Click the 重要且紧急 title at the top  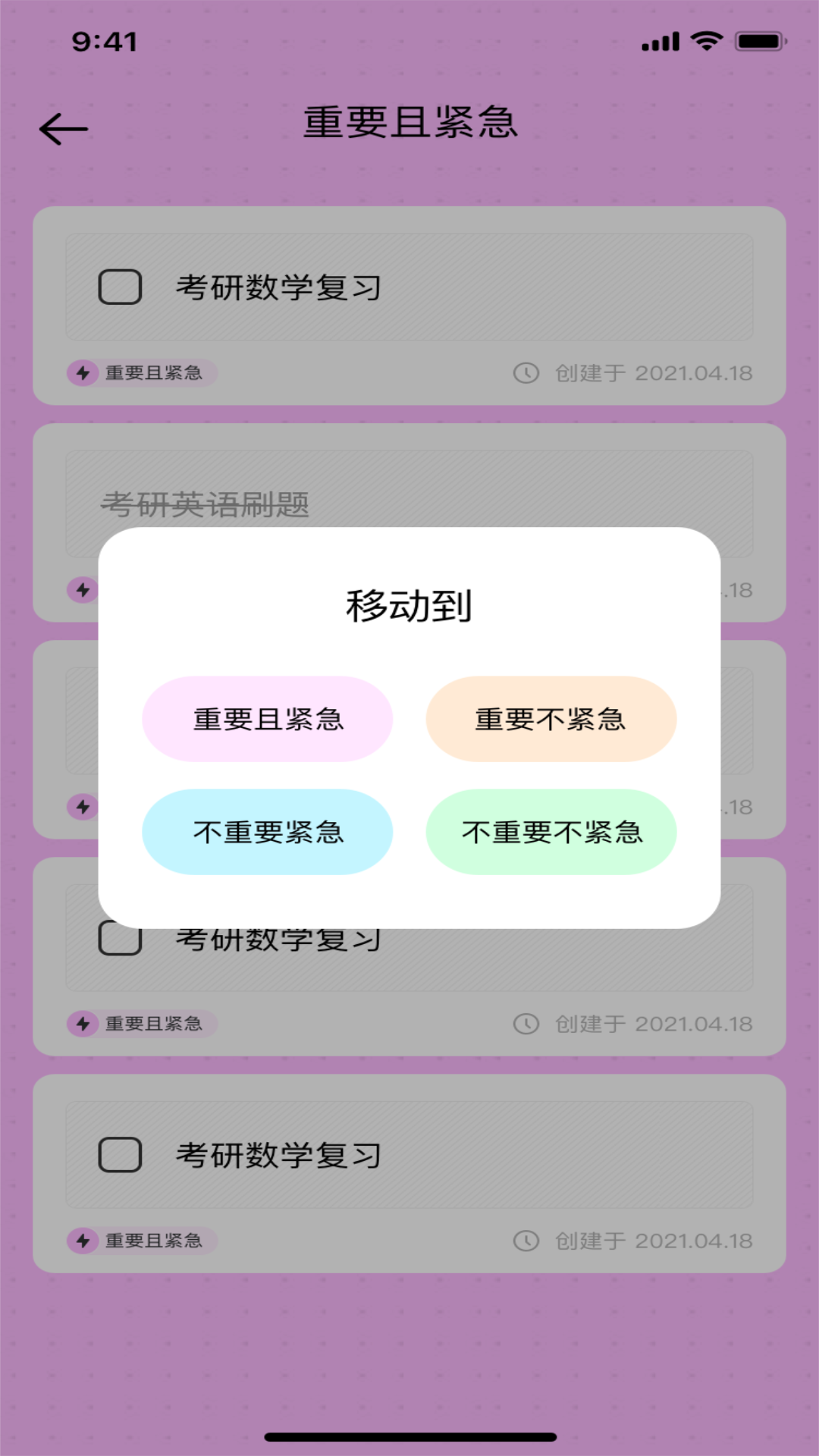pos(409,121)
